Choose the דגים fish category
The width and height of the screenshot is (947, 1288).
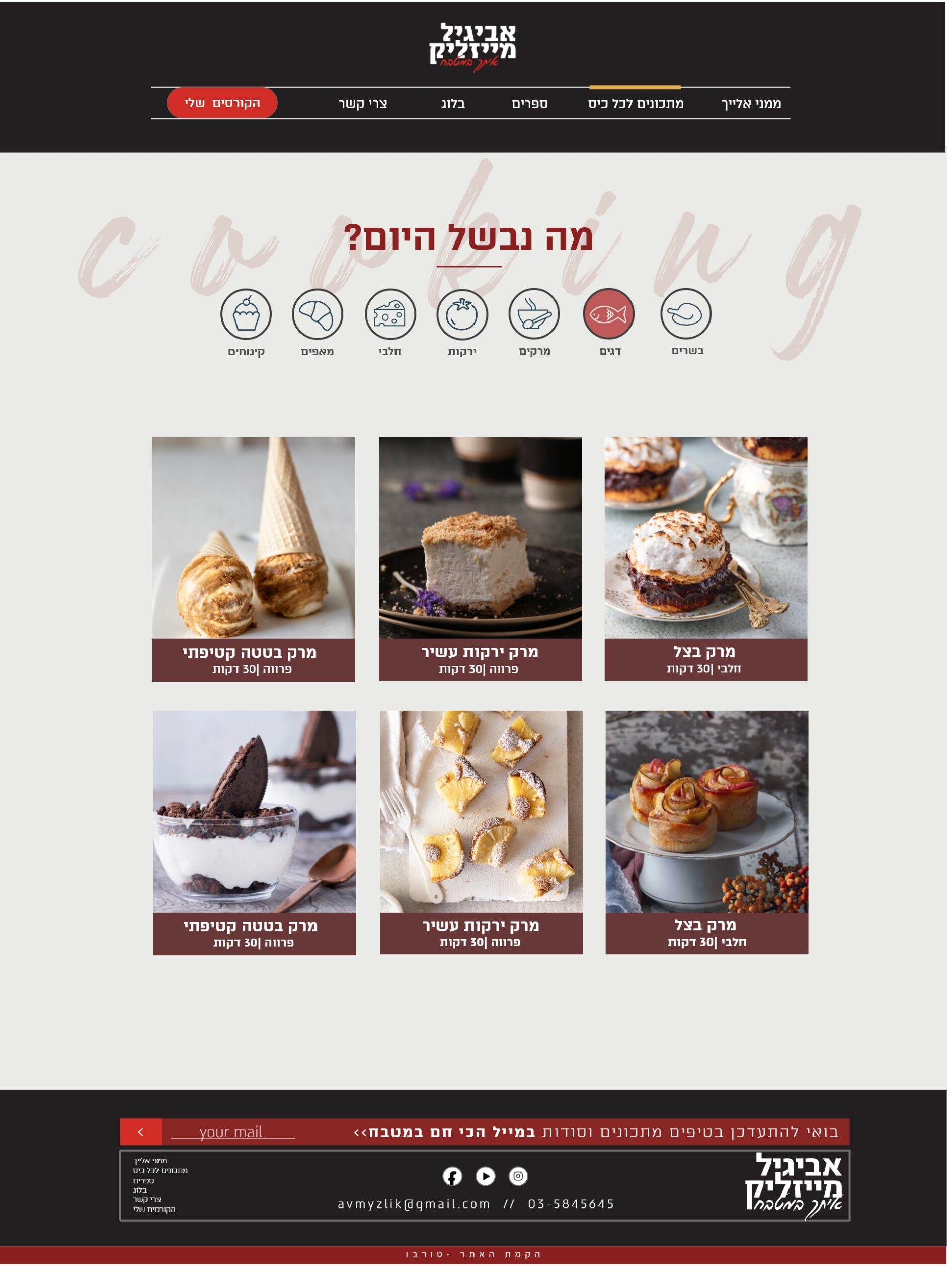pos(608,313)
